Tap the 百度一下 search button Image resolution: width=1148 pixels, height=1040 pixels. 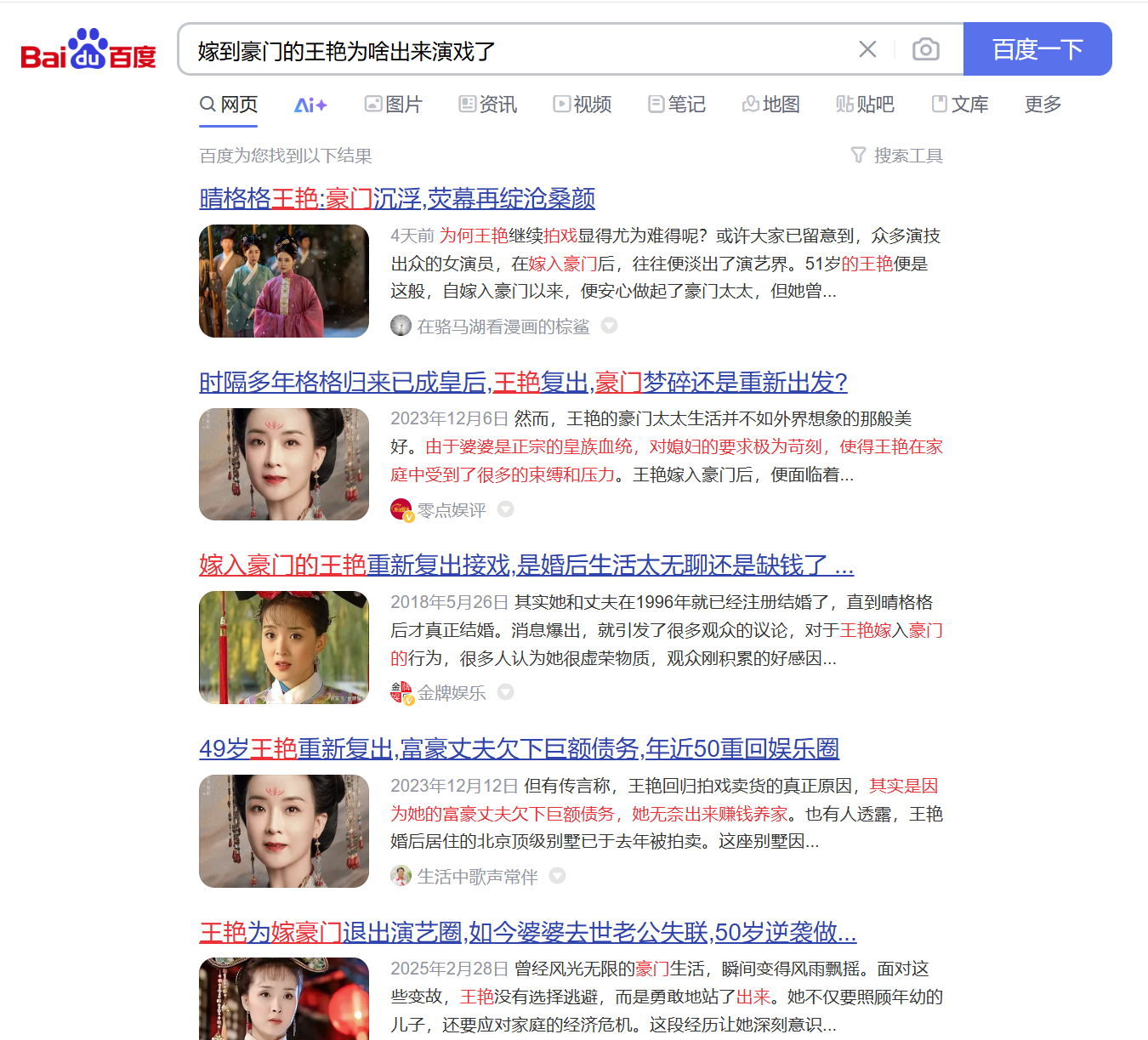coord(1037,49)
